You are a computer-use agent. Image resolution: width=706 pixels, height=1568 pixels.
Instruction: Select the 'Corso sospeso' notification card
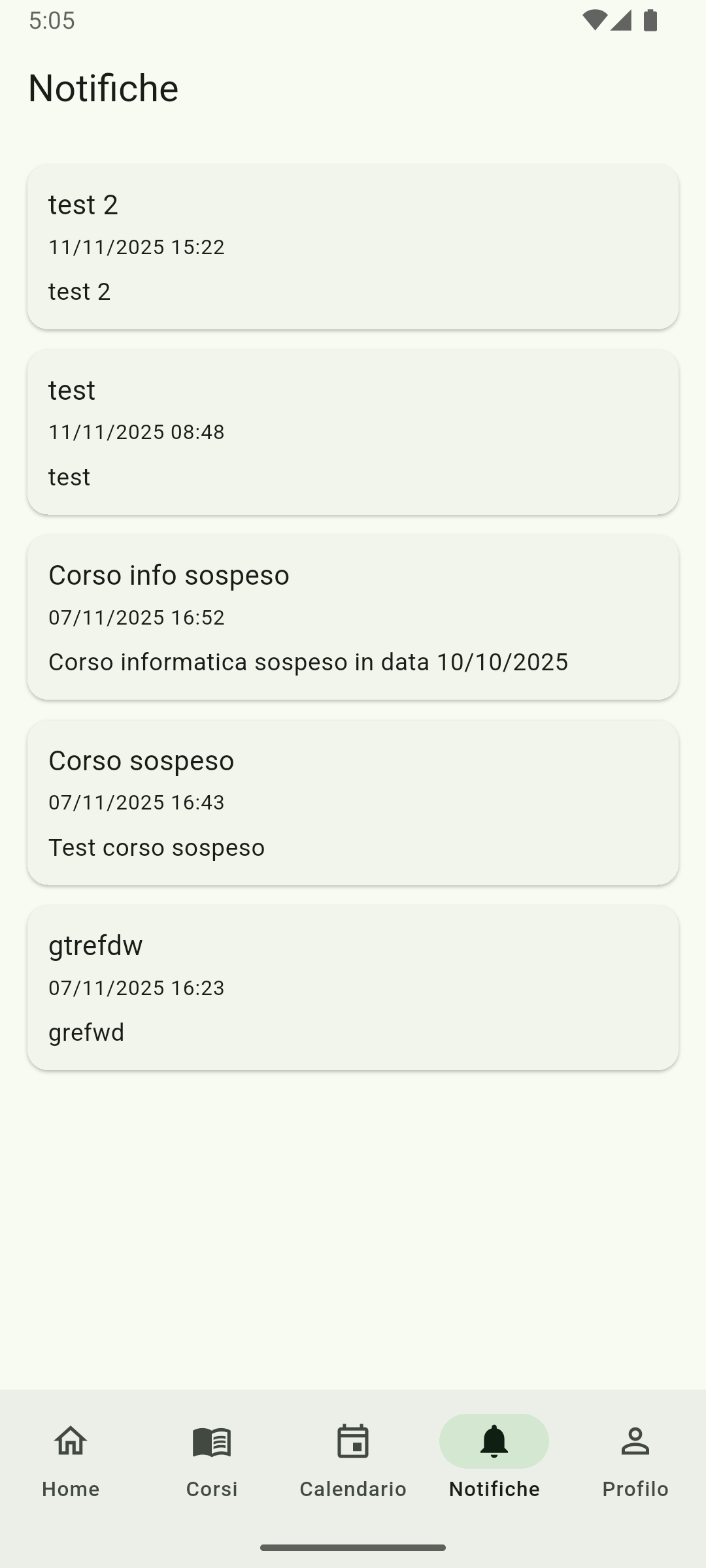pyautogui.click(x=353, y=802)
